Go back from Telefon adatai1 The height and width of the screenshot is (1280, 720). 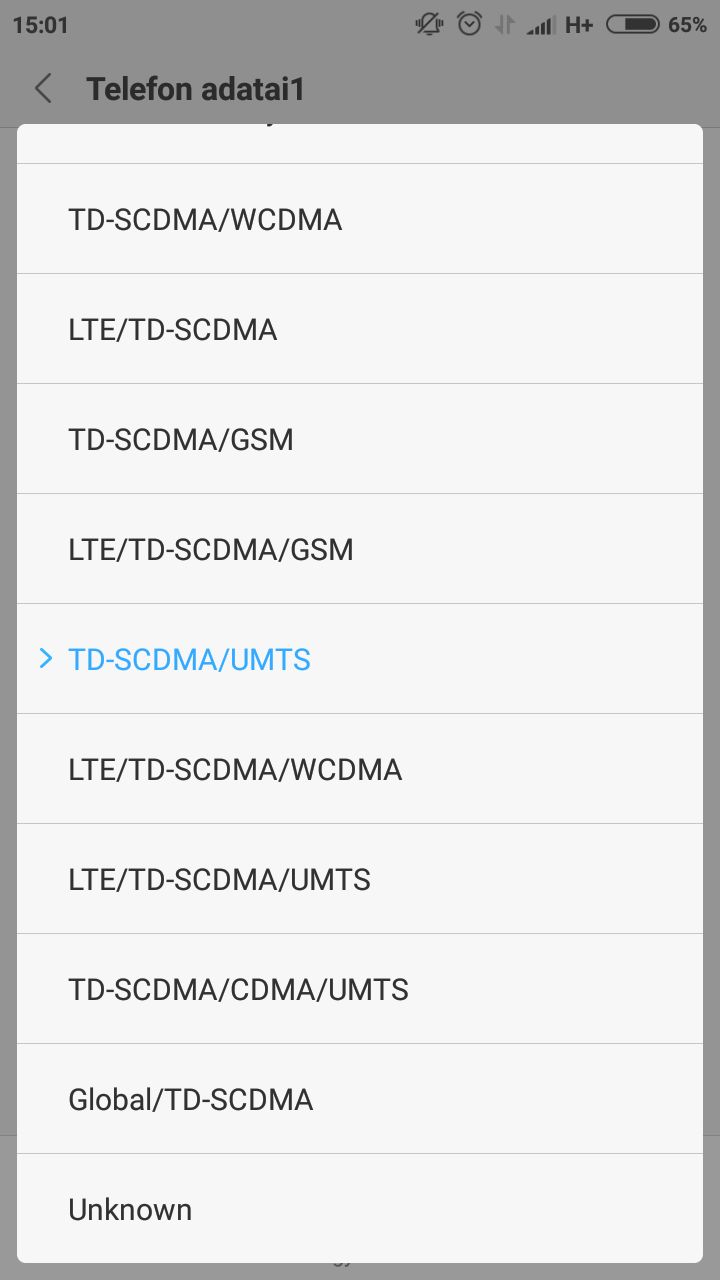tap(43, 89)
